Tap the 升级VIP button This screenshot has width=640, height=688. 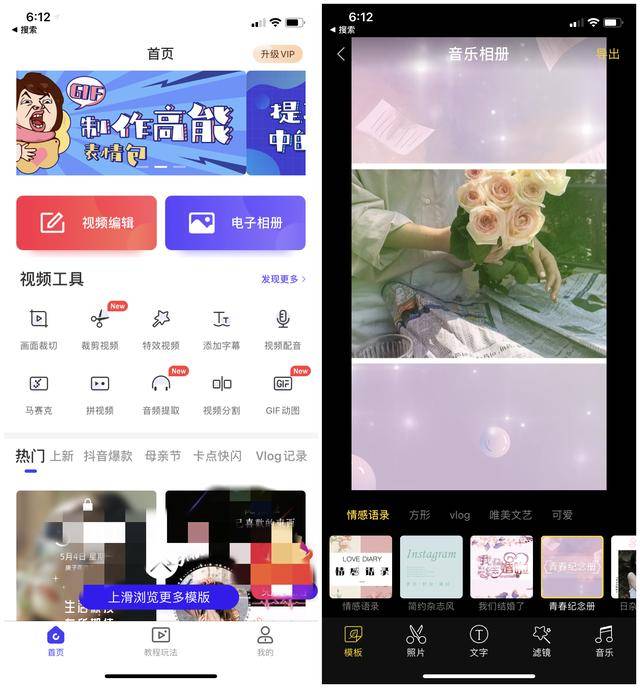click(x=277, y=54)
